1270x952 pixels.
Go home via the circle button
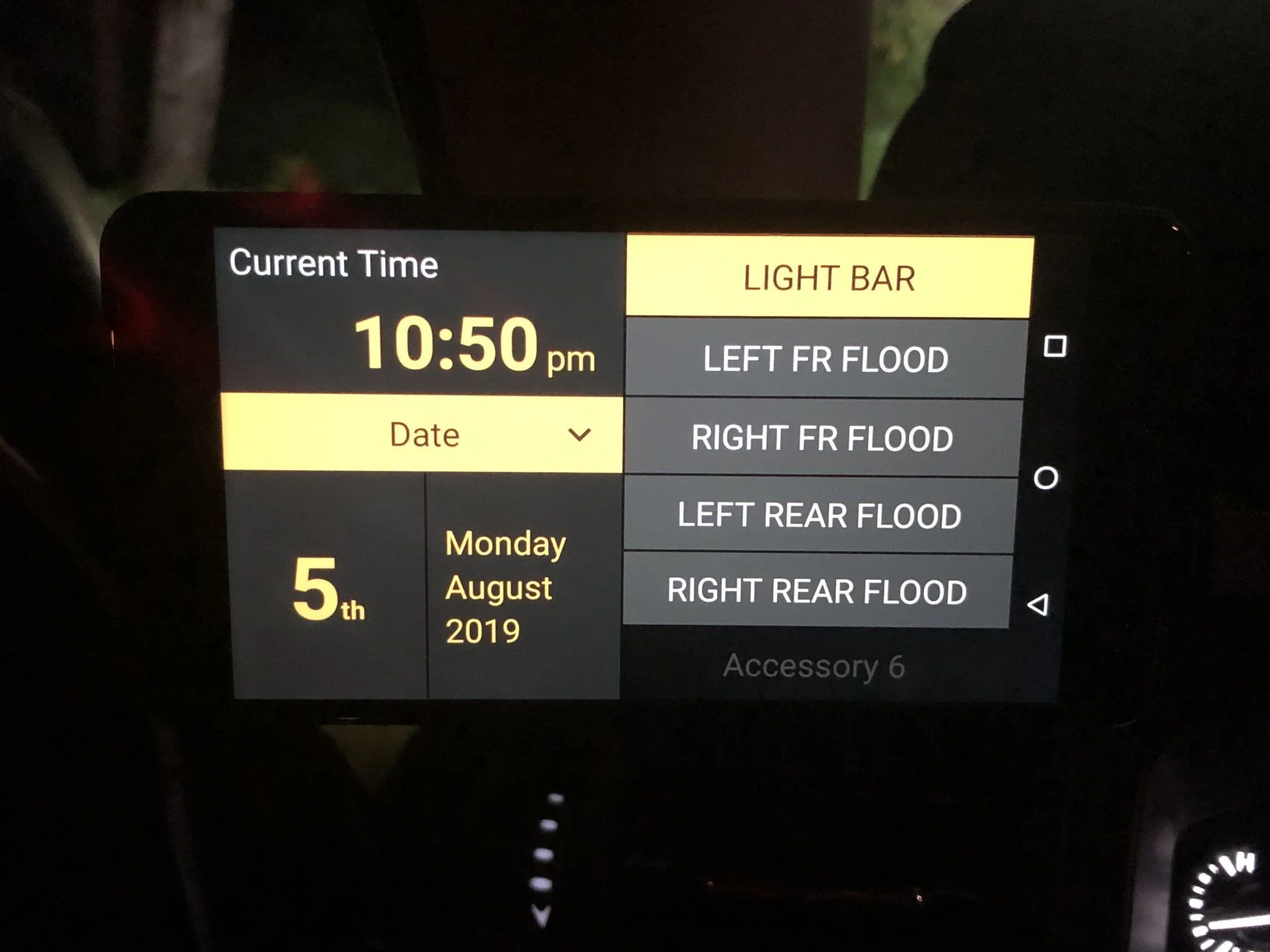pos(1046,477)
